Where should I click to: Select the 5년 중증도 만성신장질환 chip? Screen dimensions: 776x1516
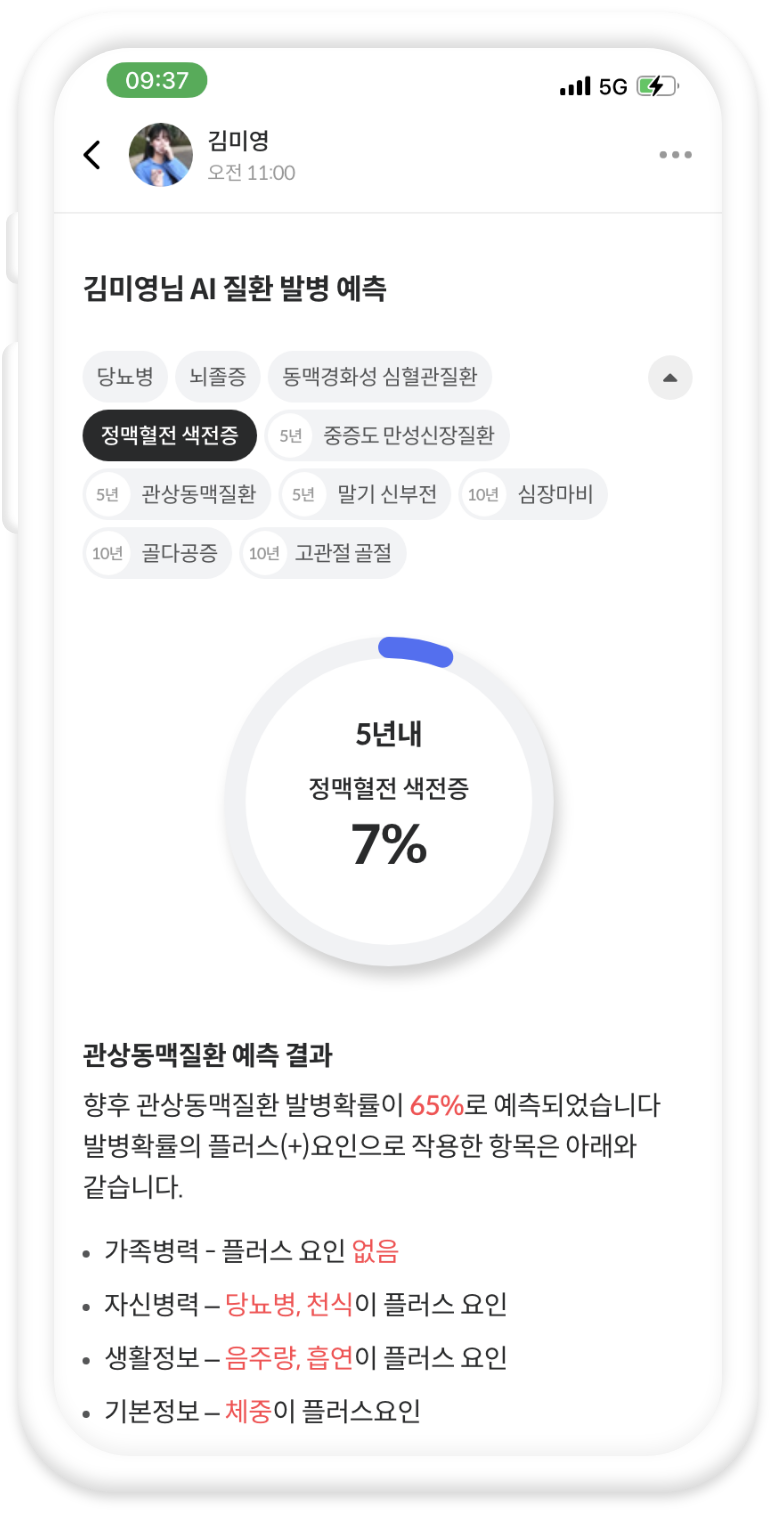[x=387, y=436]
